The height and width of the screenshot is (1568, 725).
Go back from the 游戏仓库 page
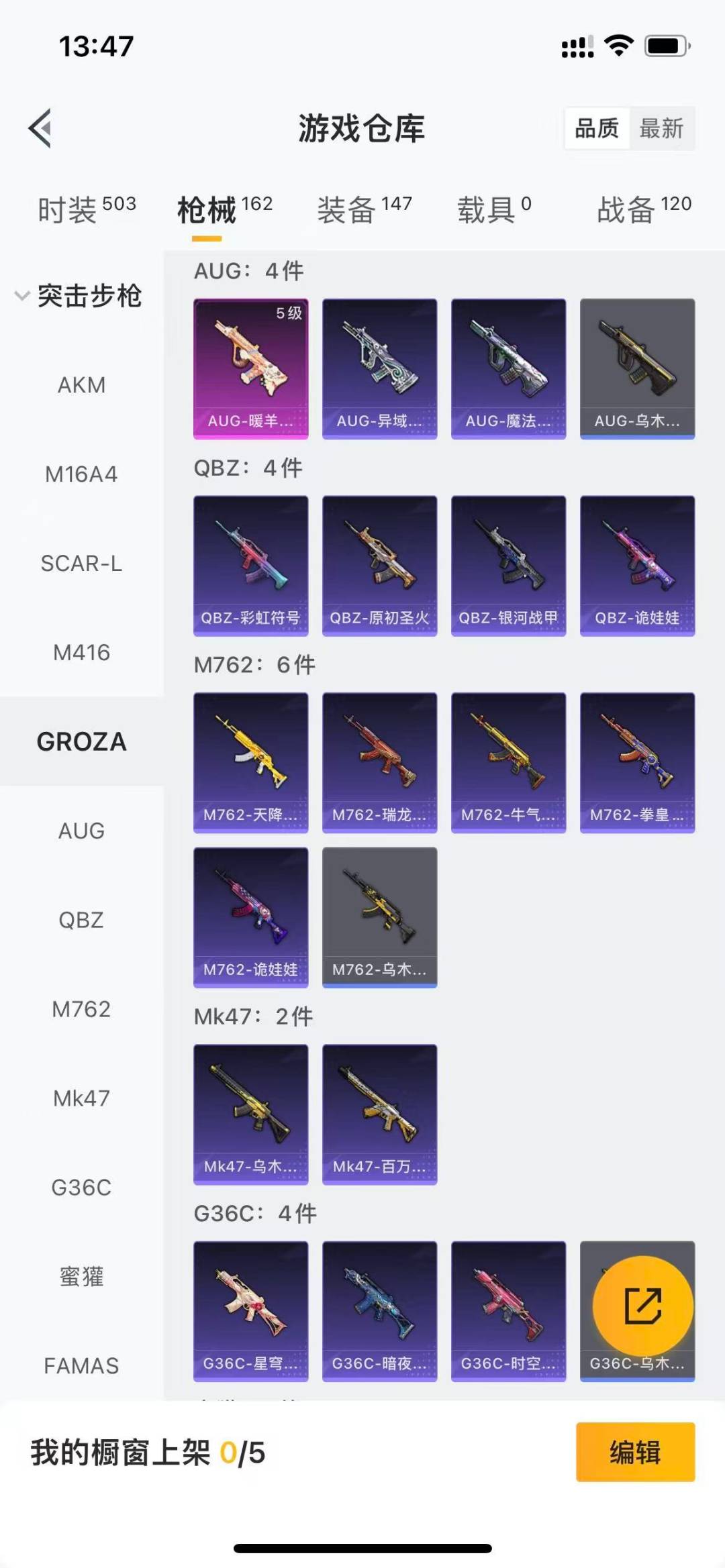[40, 127]
